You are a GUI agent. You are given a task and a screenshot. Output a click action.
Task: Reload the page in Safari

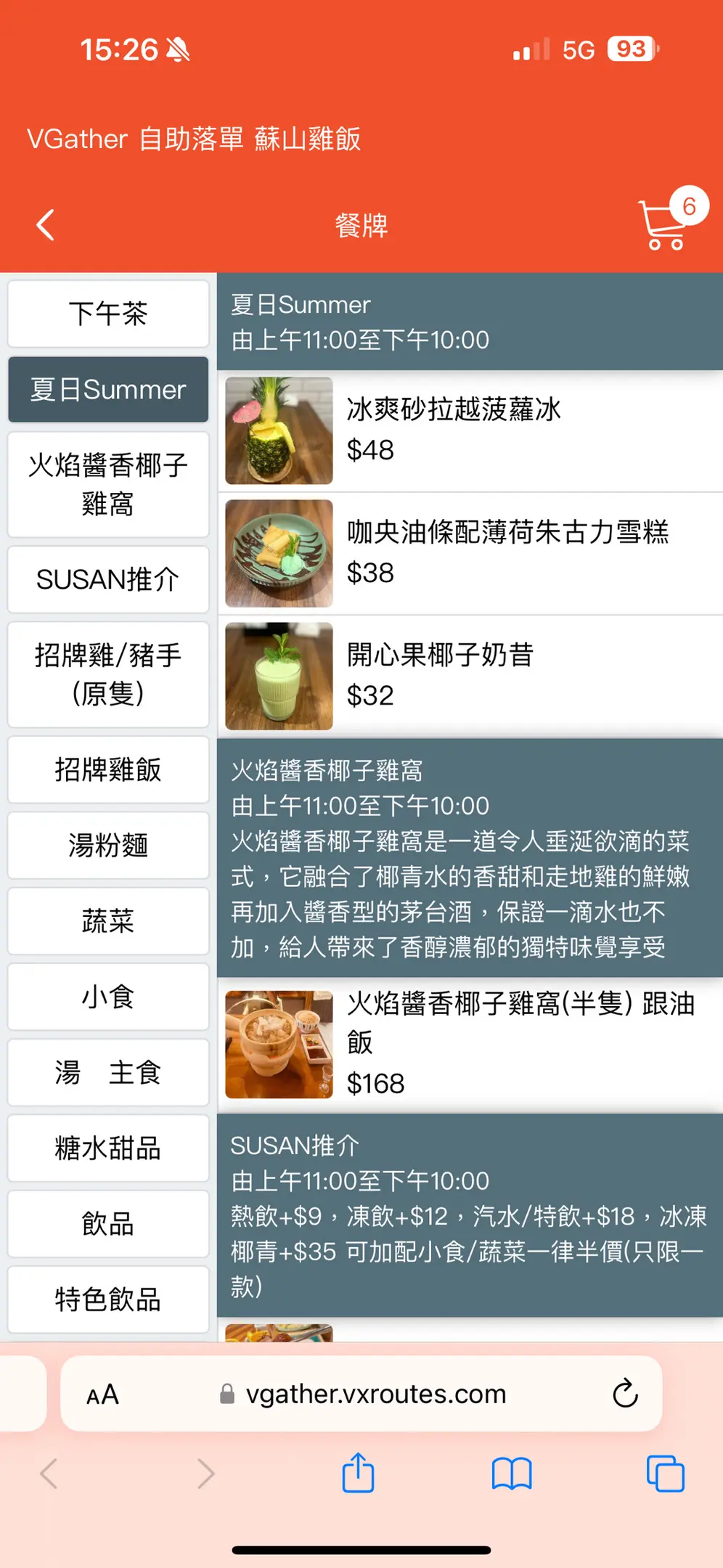(x=625, y=1394)
